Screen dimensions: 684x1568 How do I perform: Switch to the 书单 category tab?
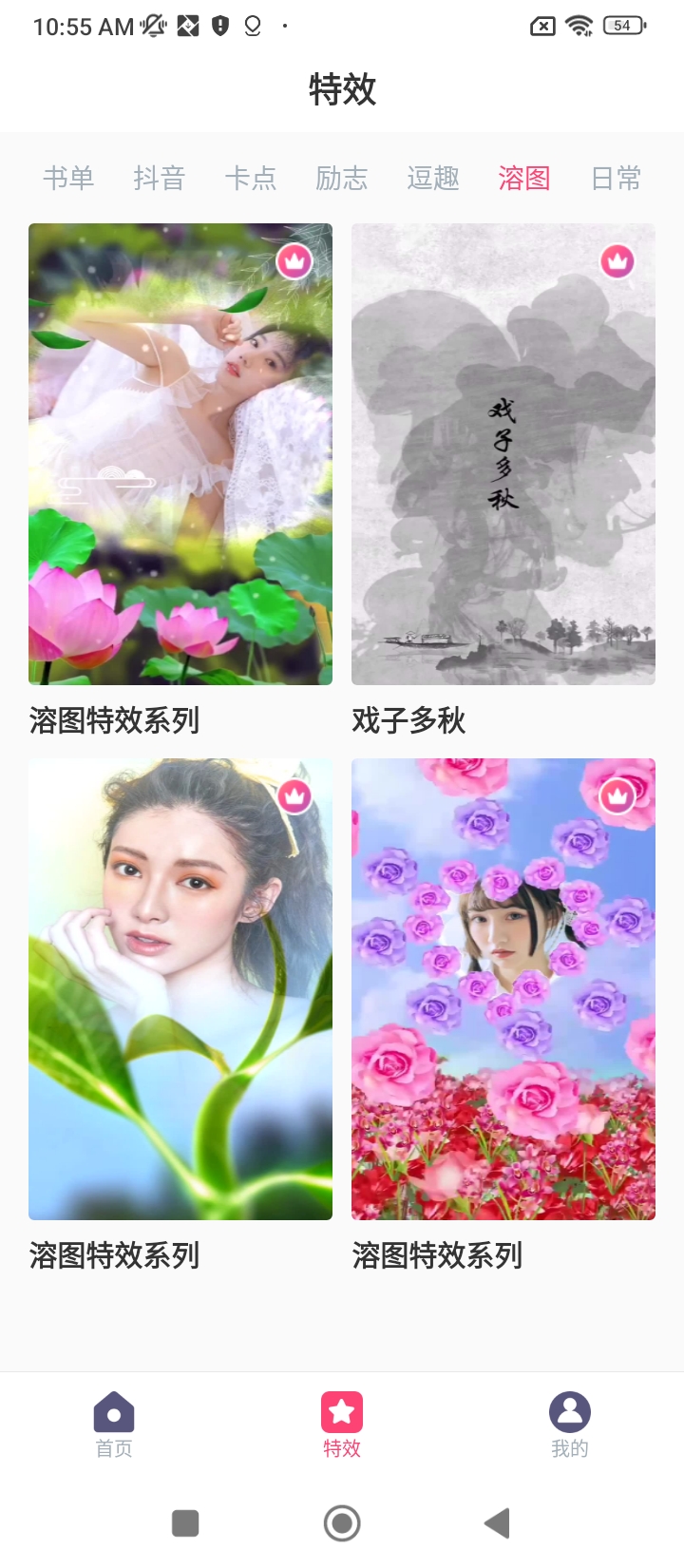[x=68, y=178]
